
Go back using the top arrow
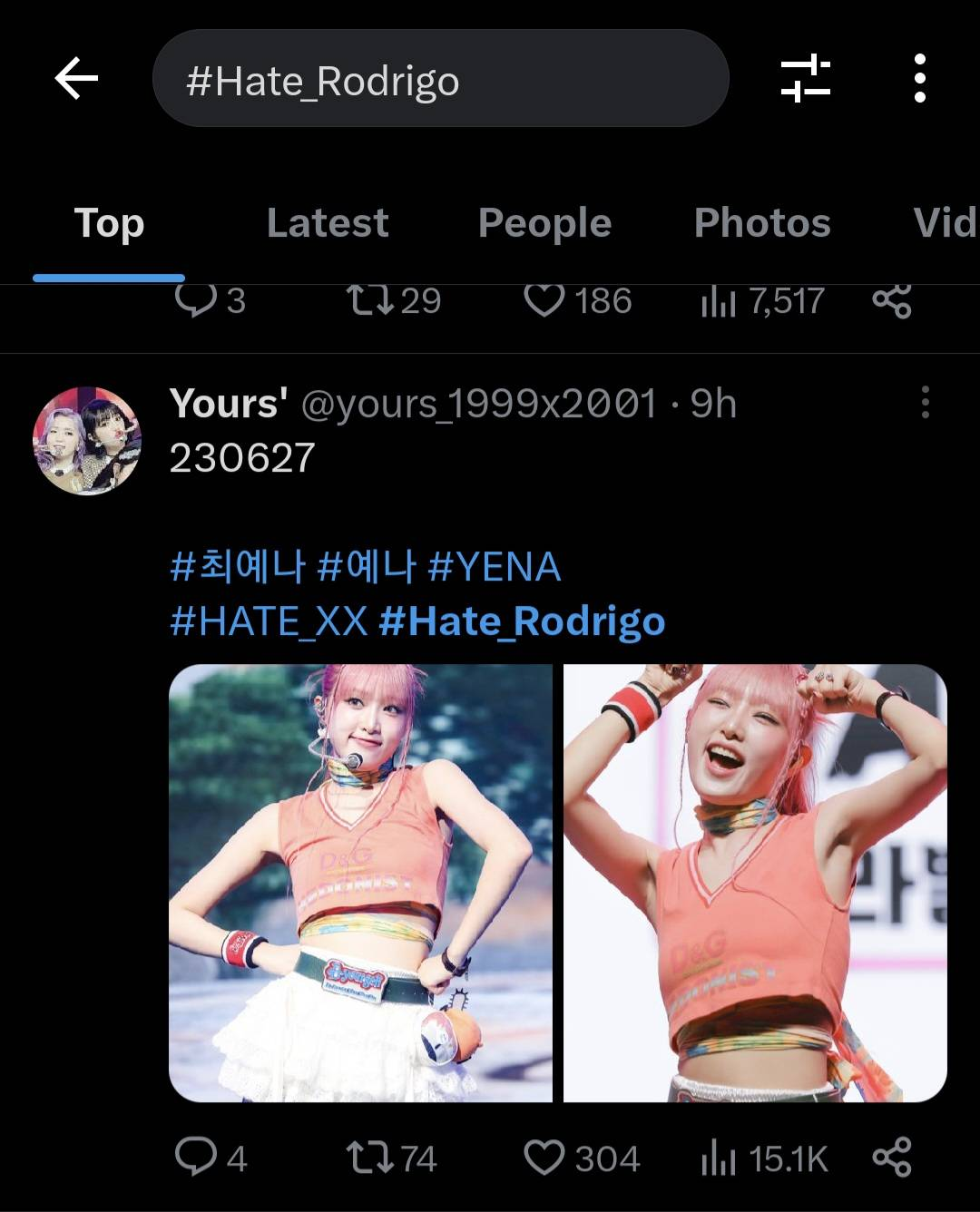point(76,79)
